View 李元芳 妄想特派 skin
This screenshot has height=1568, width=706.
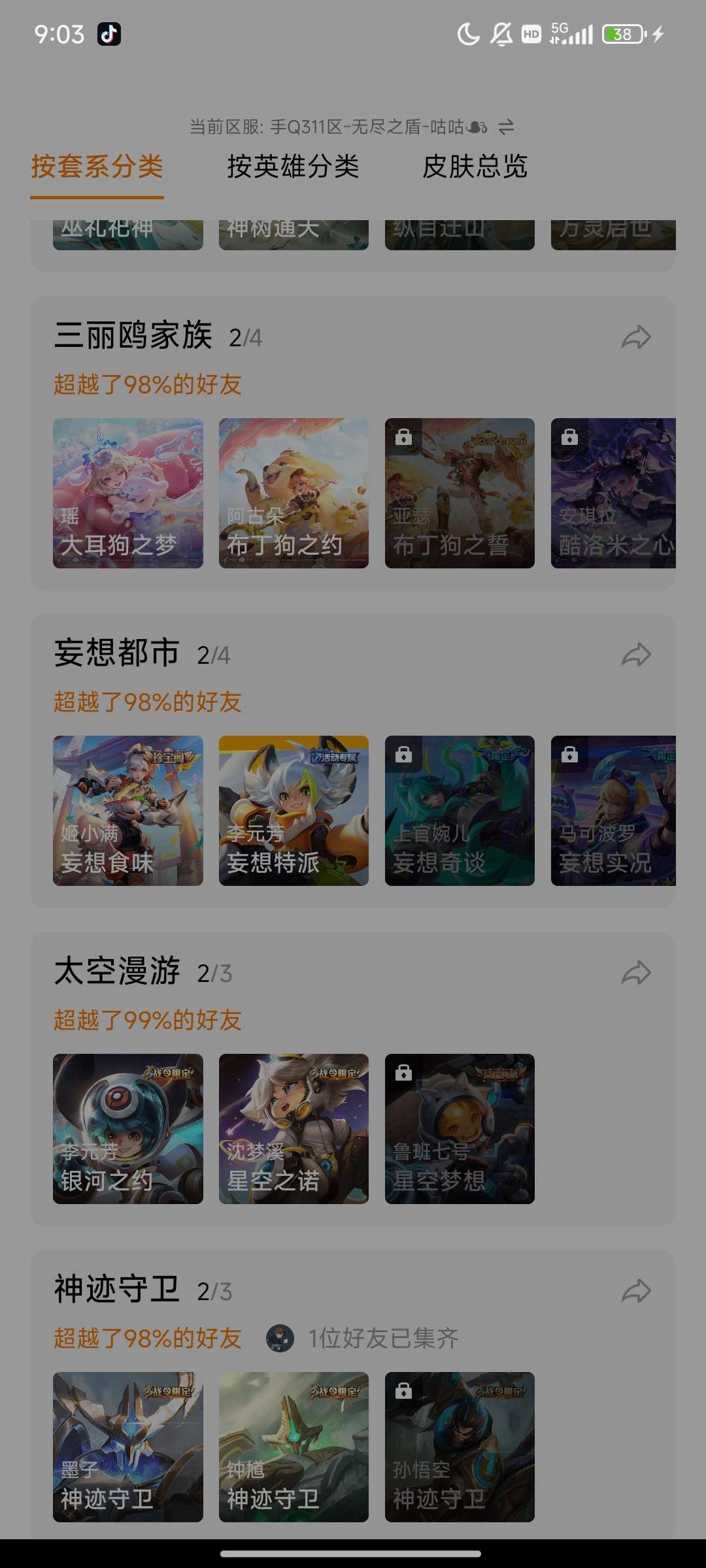294,811
